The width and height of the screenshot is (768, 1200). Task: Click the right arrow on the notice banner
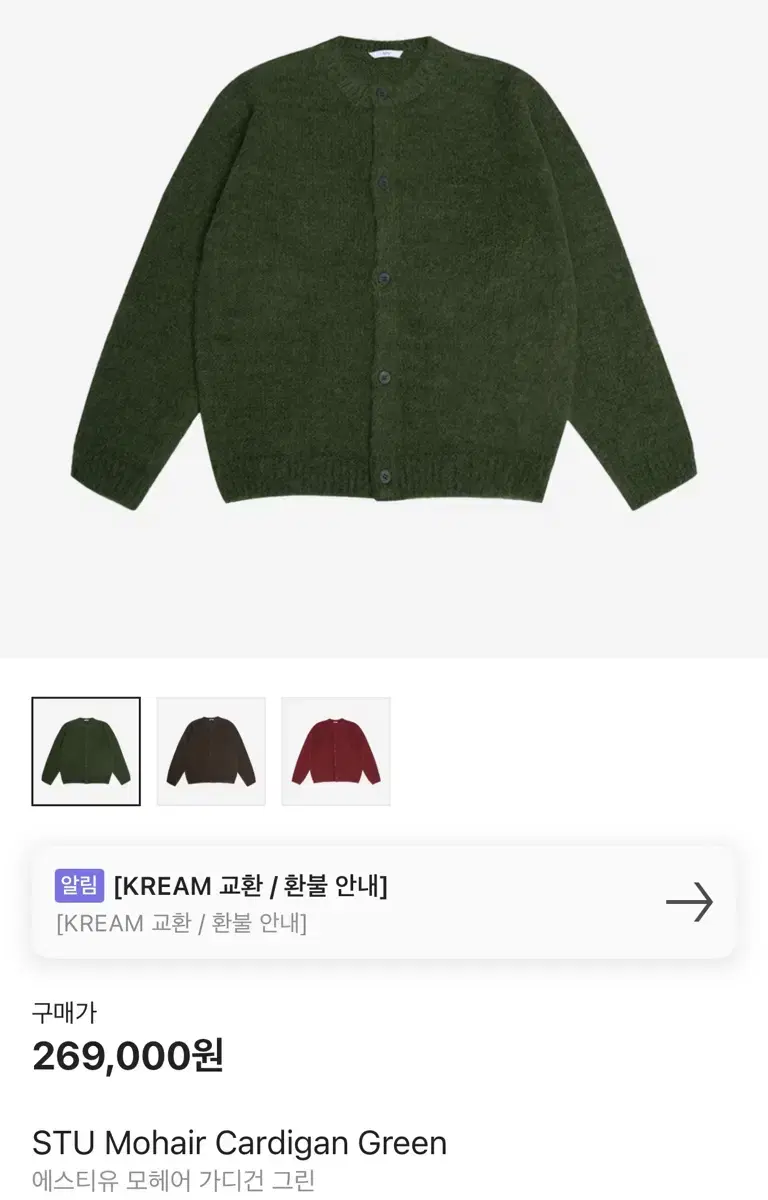(692, 903)
